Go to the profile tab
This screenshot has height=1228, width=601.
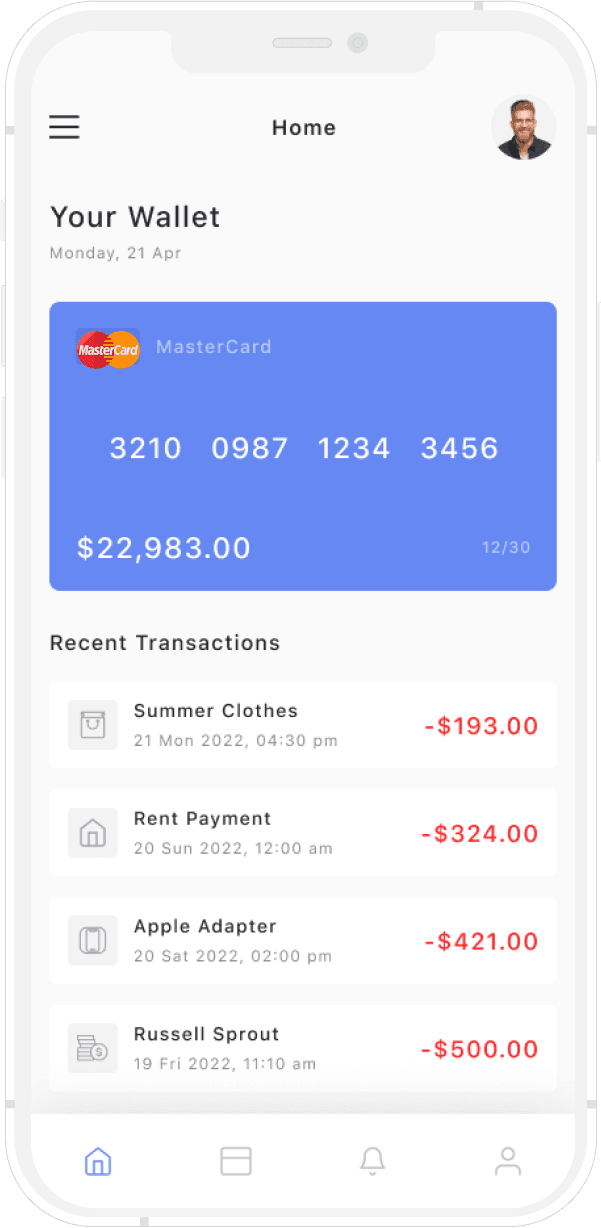point(508,1161)
